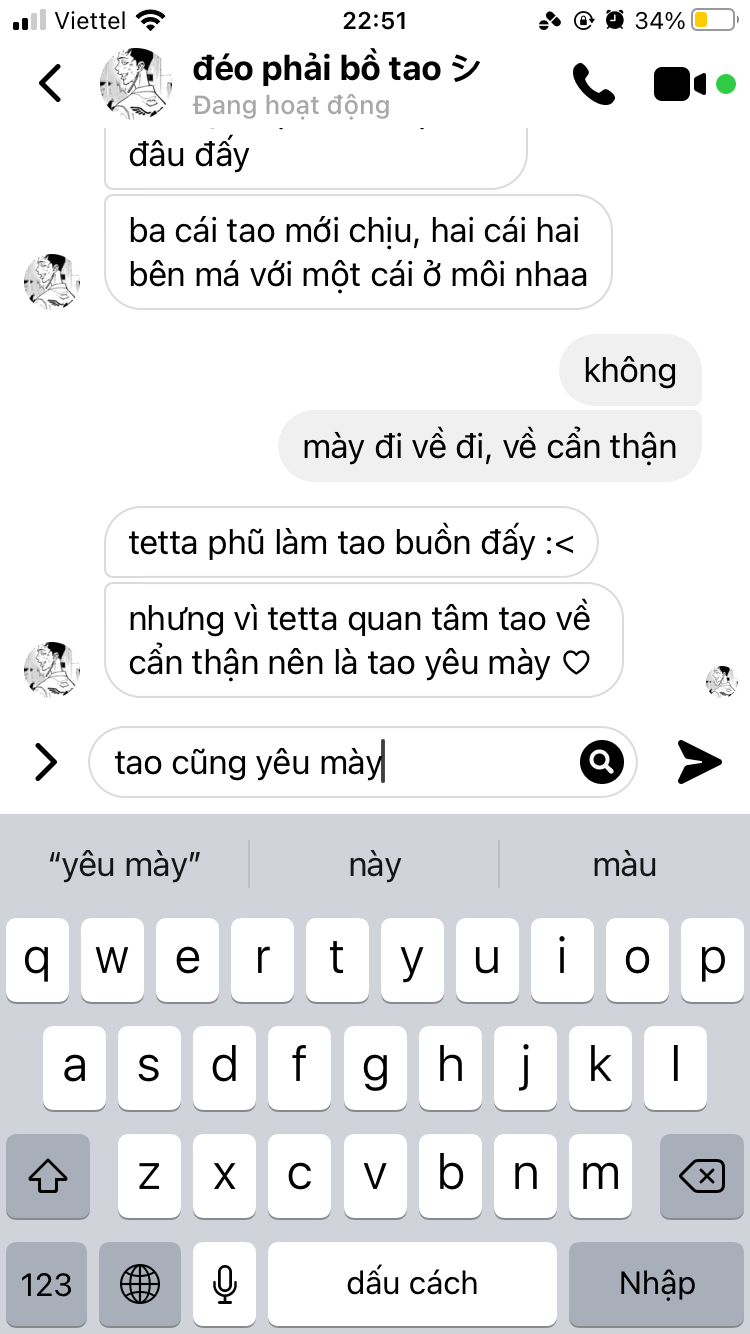Viewport: 750px width, 1334px height.
Task: Delete a character with backspace key
Action: (x=702, y=1177)
